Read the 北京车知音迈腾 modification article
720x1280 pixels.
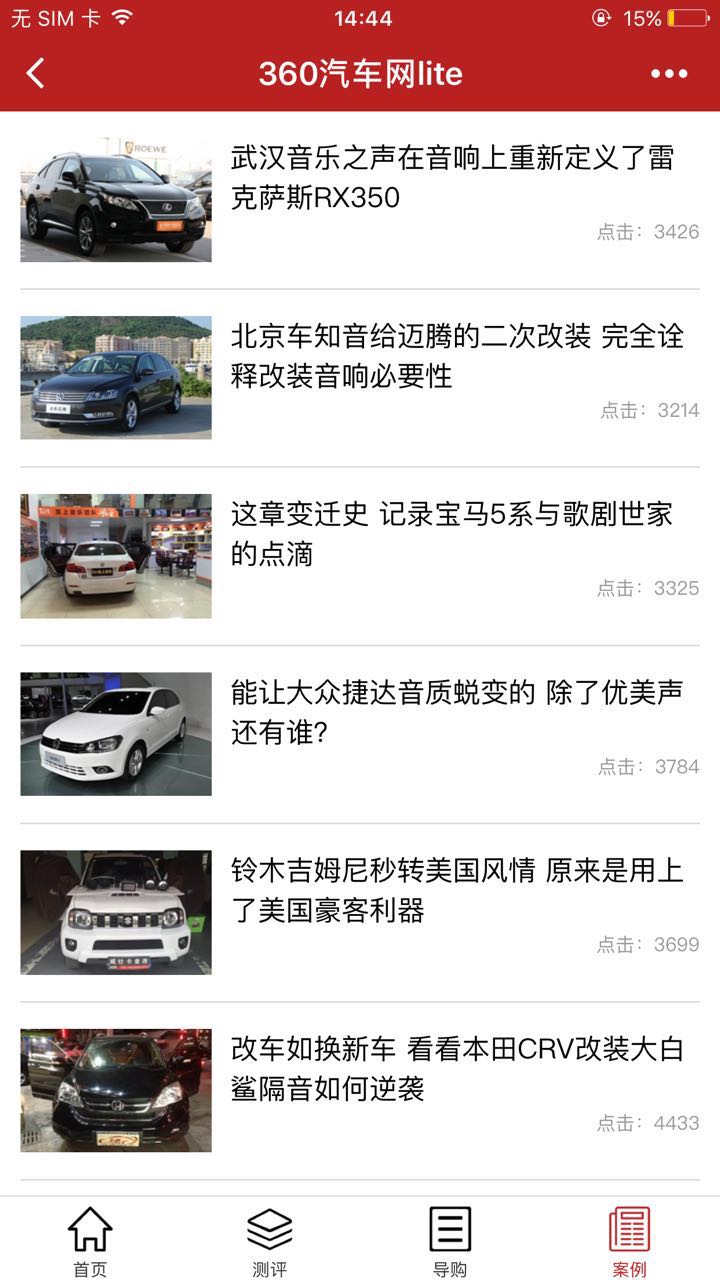456,356
